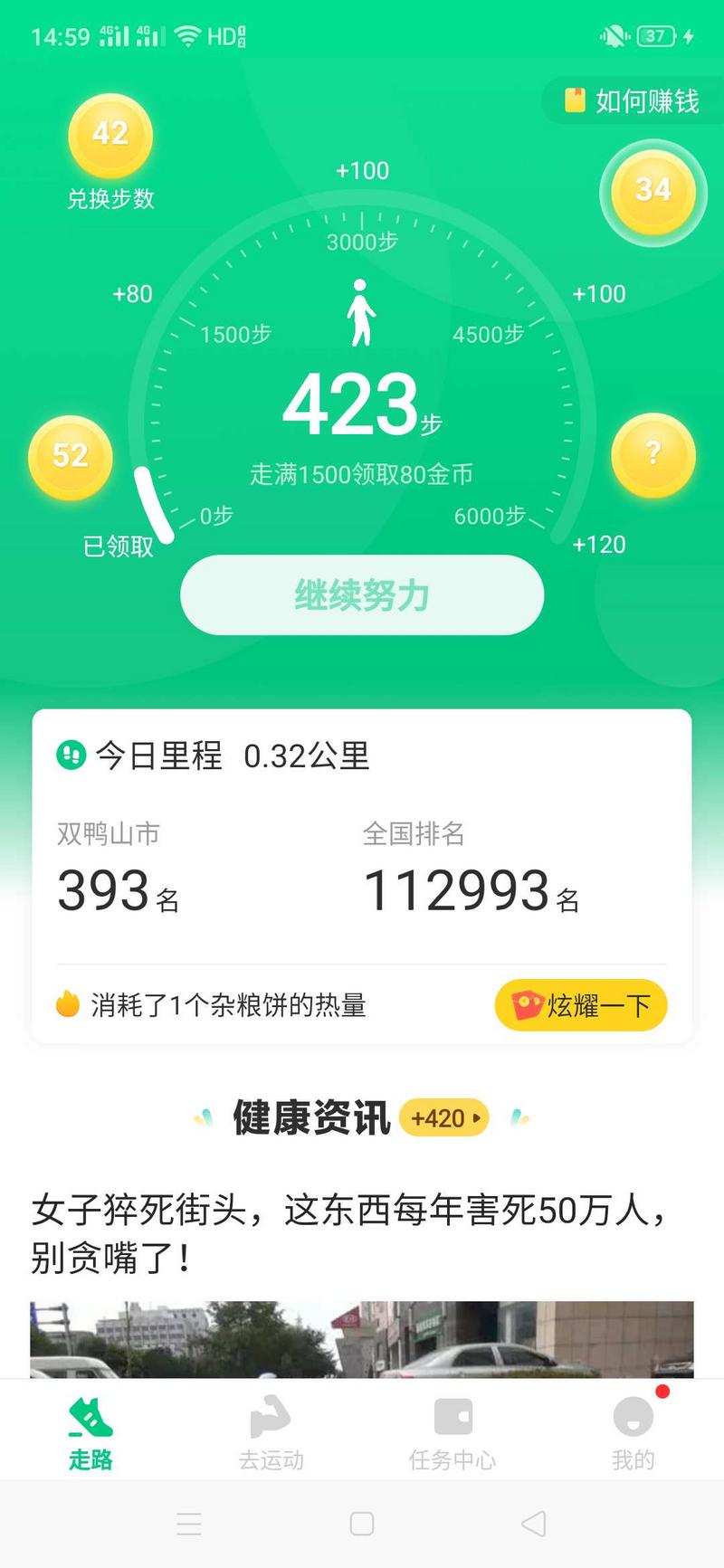Read the article about 女子猝死街头

pyautogui.click(x=348, y=1232)
